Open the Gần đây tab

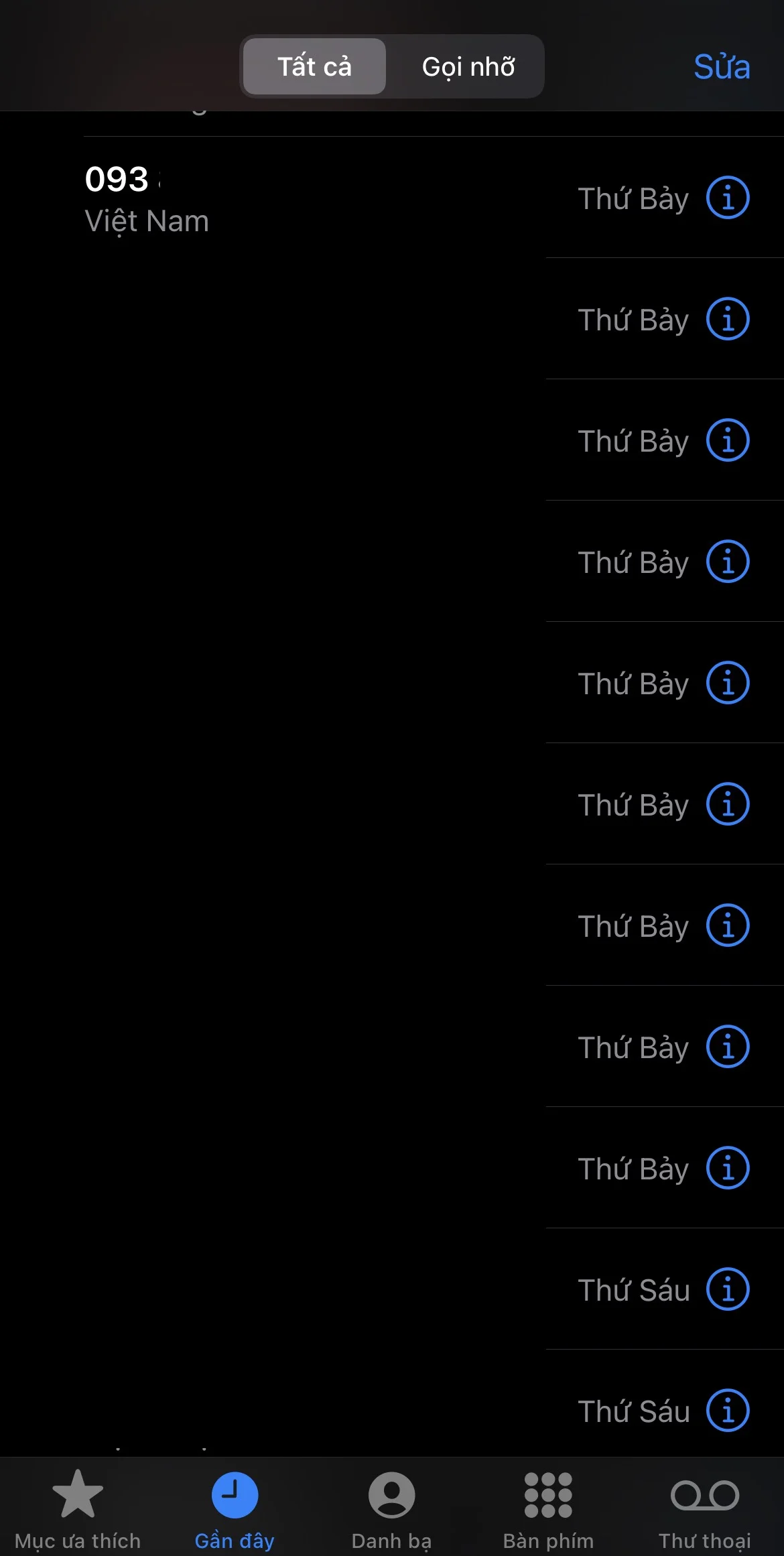[x=235, y=1509]
